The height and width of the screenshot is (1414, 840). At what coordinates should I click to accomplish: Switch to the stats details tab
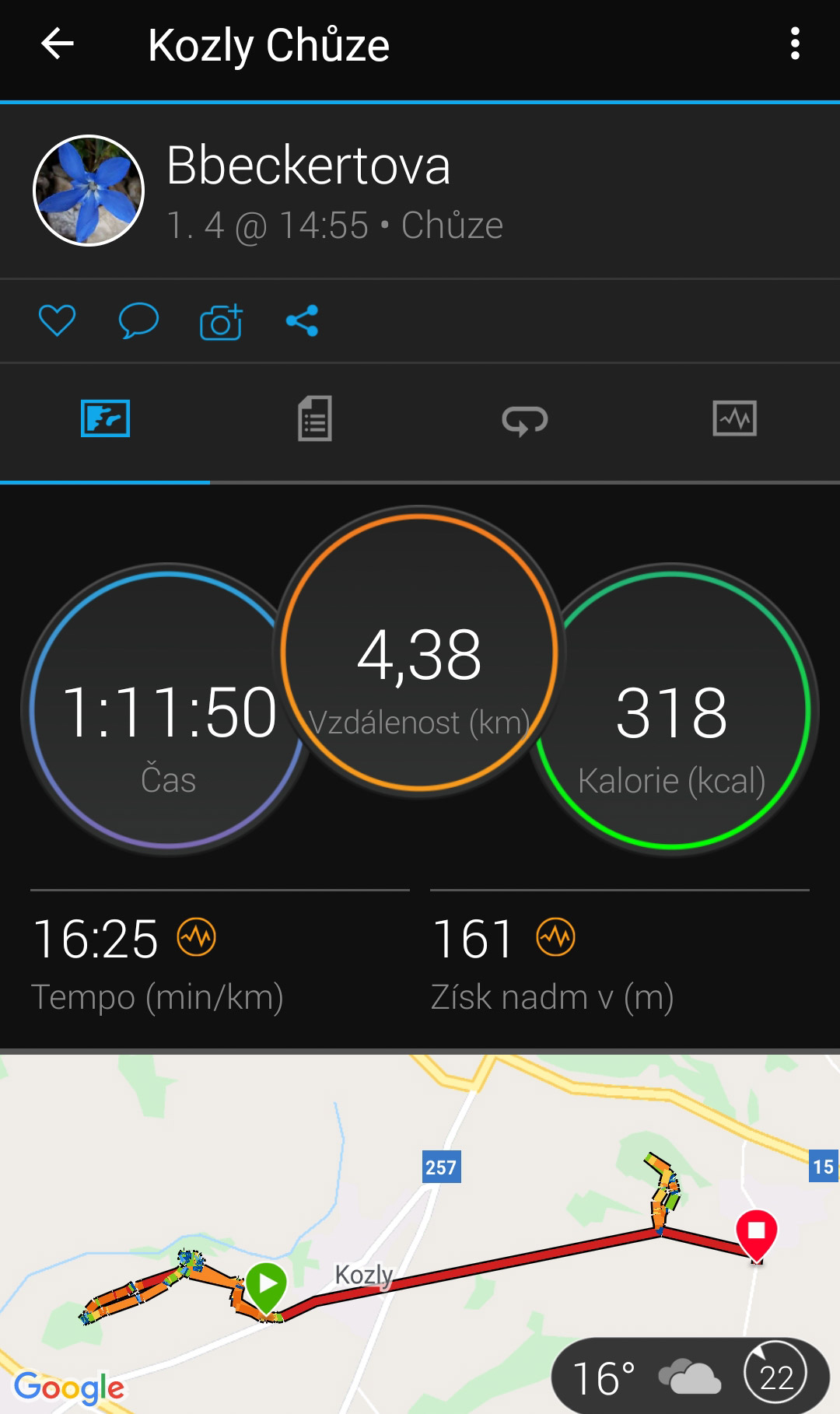pyautogui.click(x=314, y=419)
